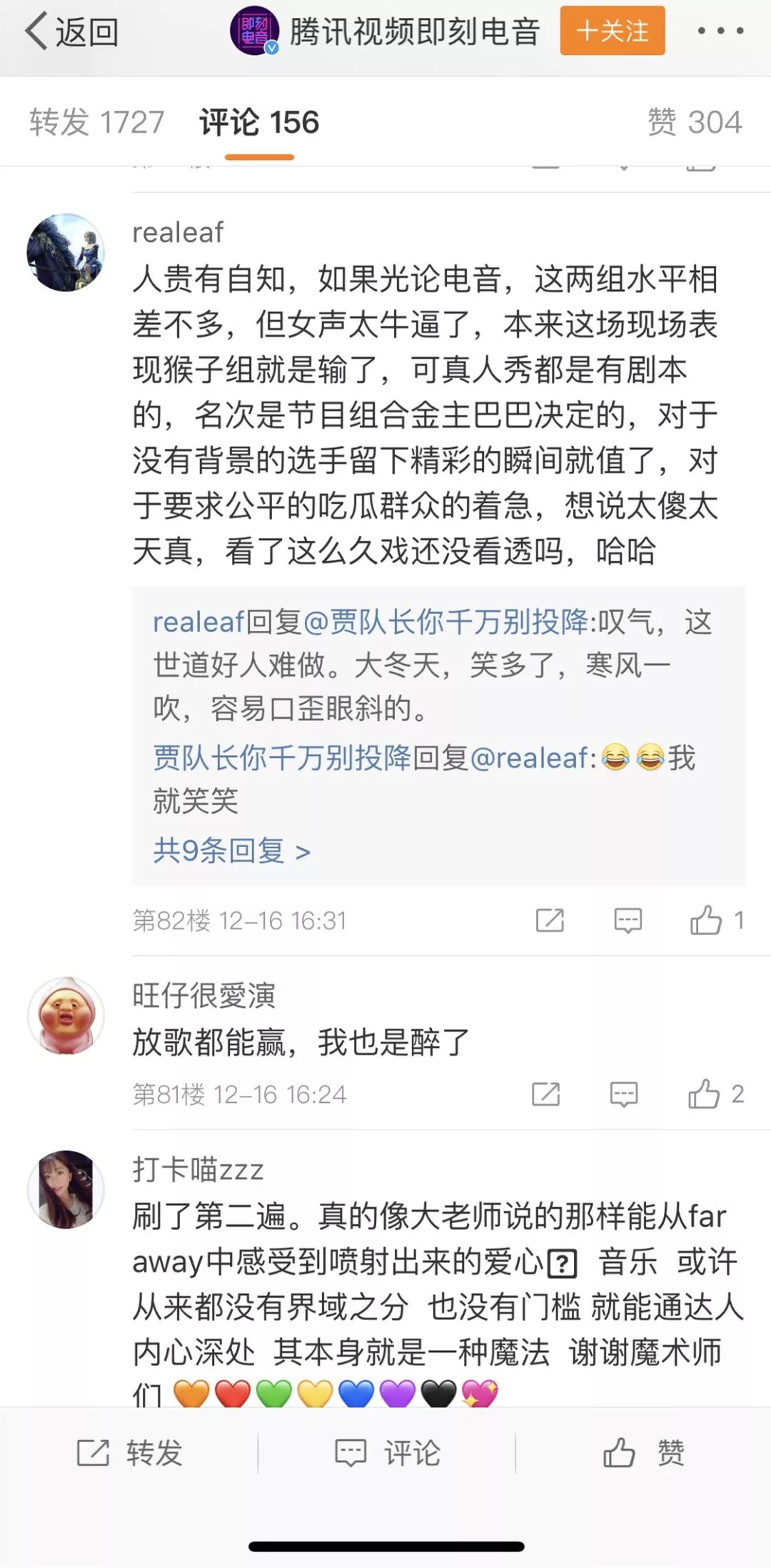Screen dimensions: 771x1568
Task: Tap 转发 in the bottom bar
Action: tap(130, 1453)
